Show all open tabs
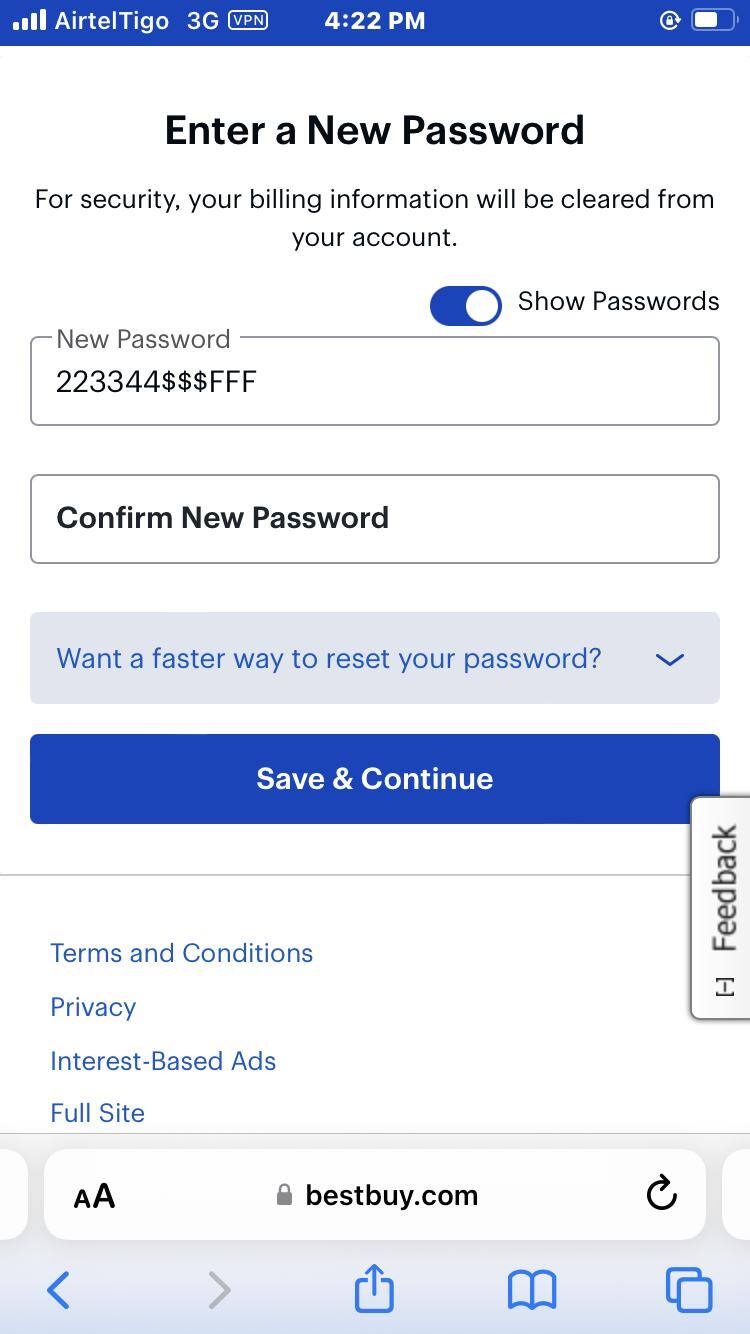750x1334 pixels. 689,1290
